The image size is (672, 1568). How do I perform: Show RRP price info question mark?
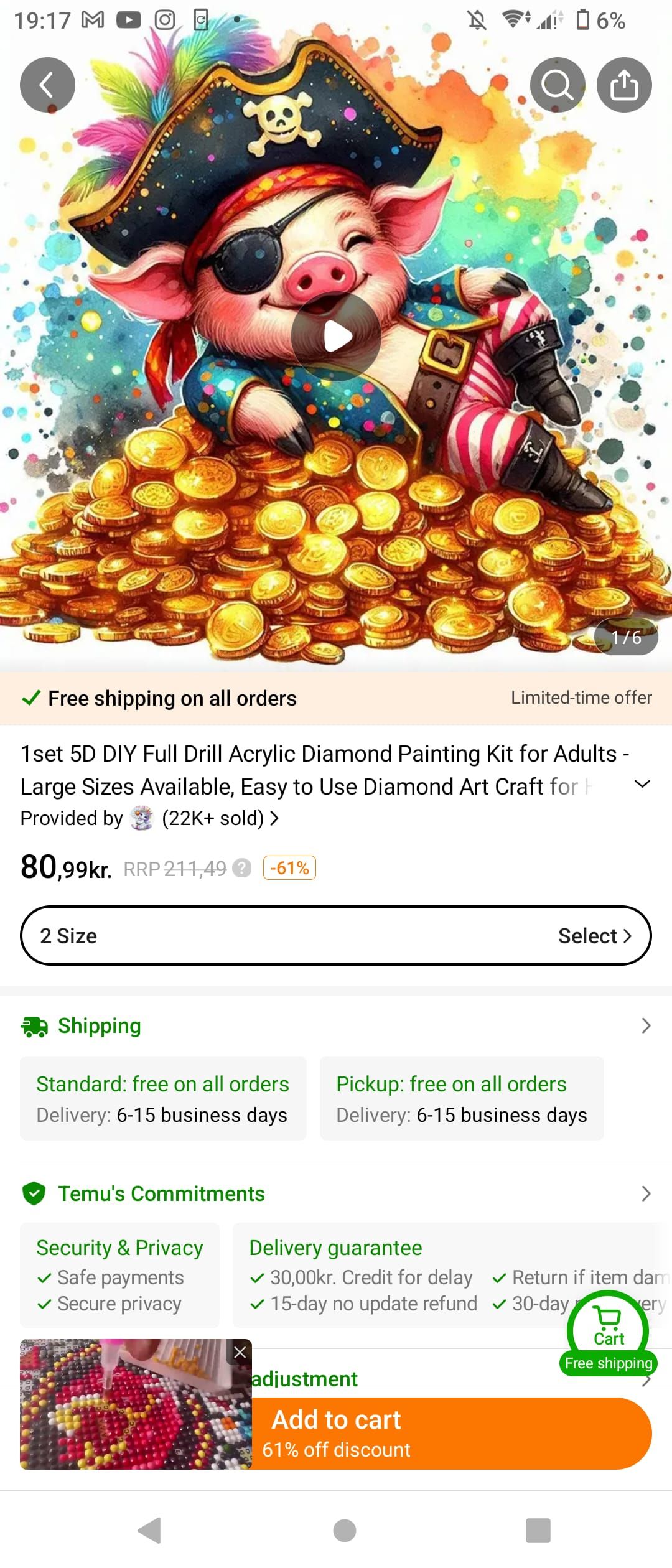242,868
